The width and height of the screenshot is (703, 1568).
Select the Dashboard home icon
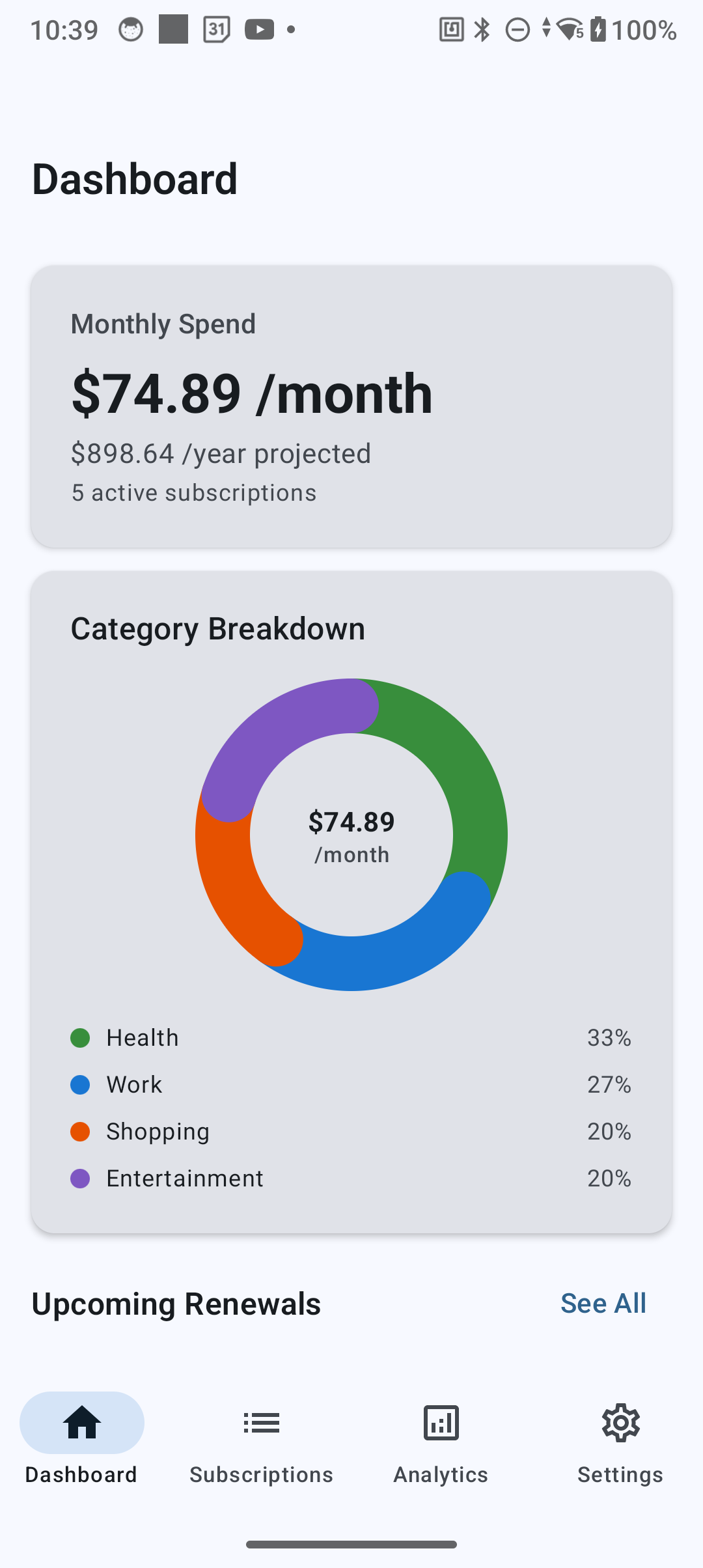(81, 1423)
